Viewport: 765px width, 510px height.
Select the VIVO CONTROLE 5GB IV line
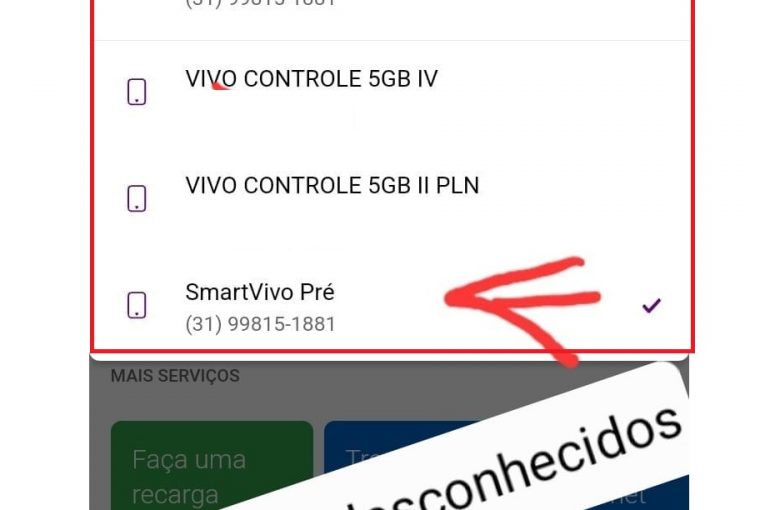pyautogui.click(x=311, y=80)
